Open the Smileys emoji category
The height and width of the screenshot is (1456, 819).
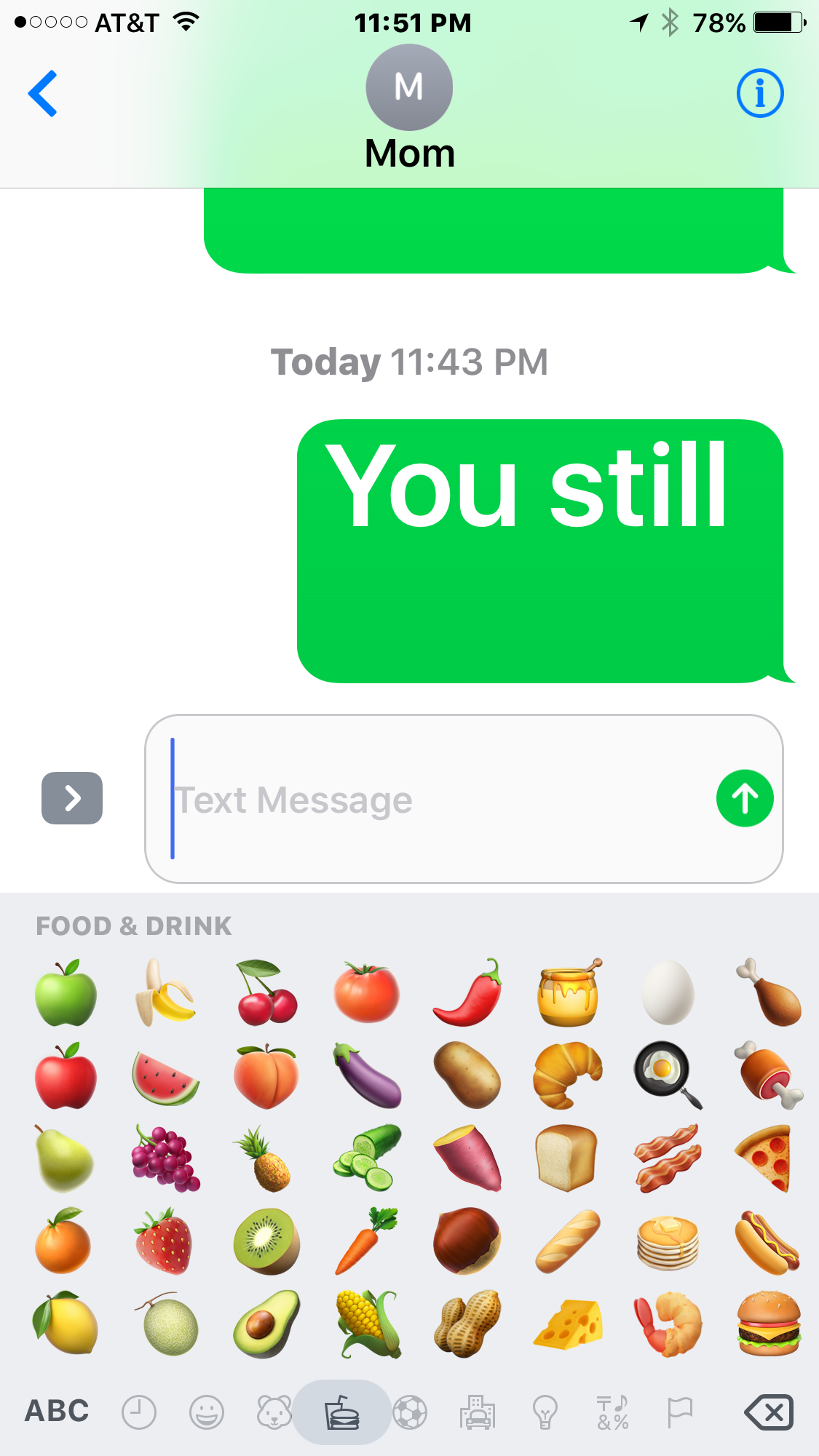tap(207, 1410)
